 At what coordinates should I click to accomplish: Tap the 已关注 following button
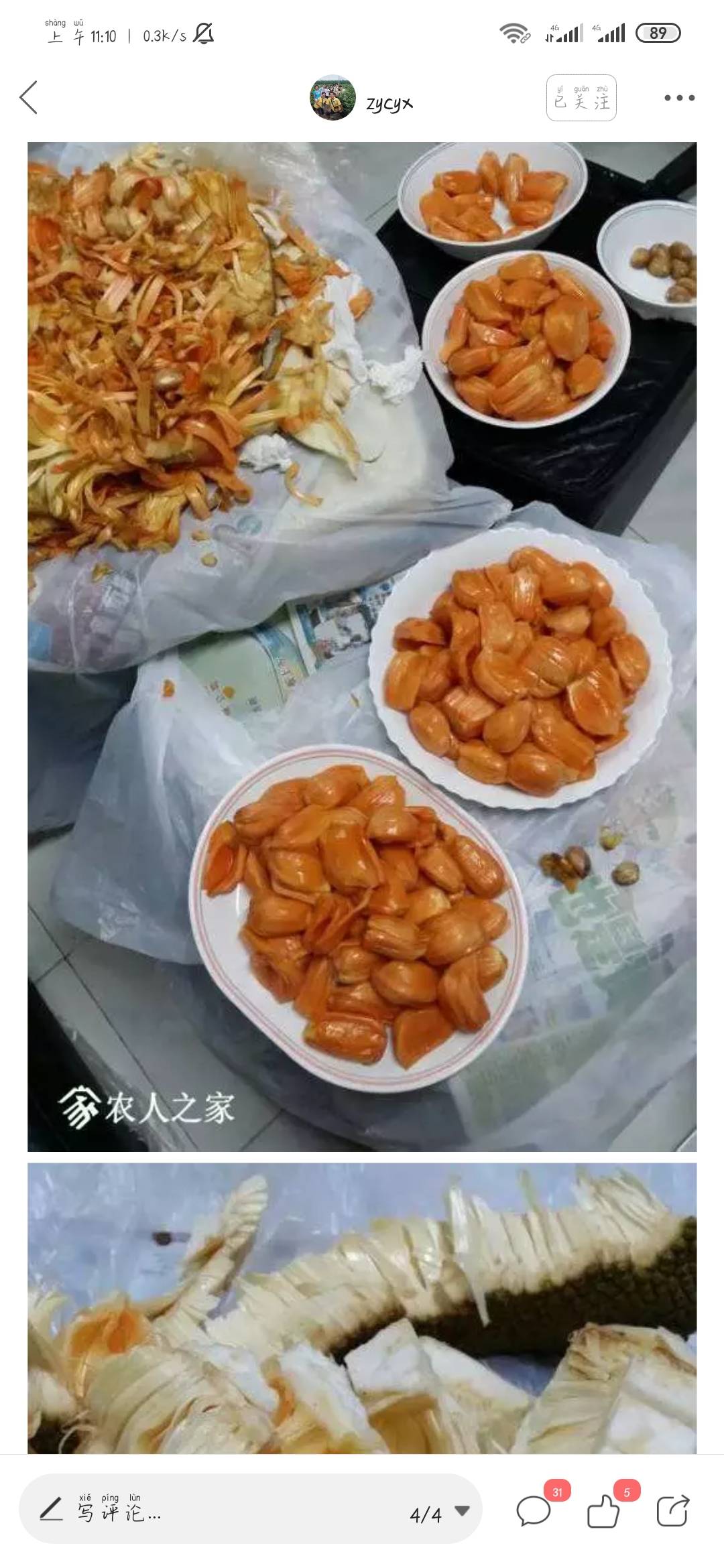(x=581, y=98)
